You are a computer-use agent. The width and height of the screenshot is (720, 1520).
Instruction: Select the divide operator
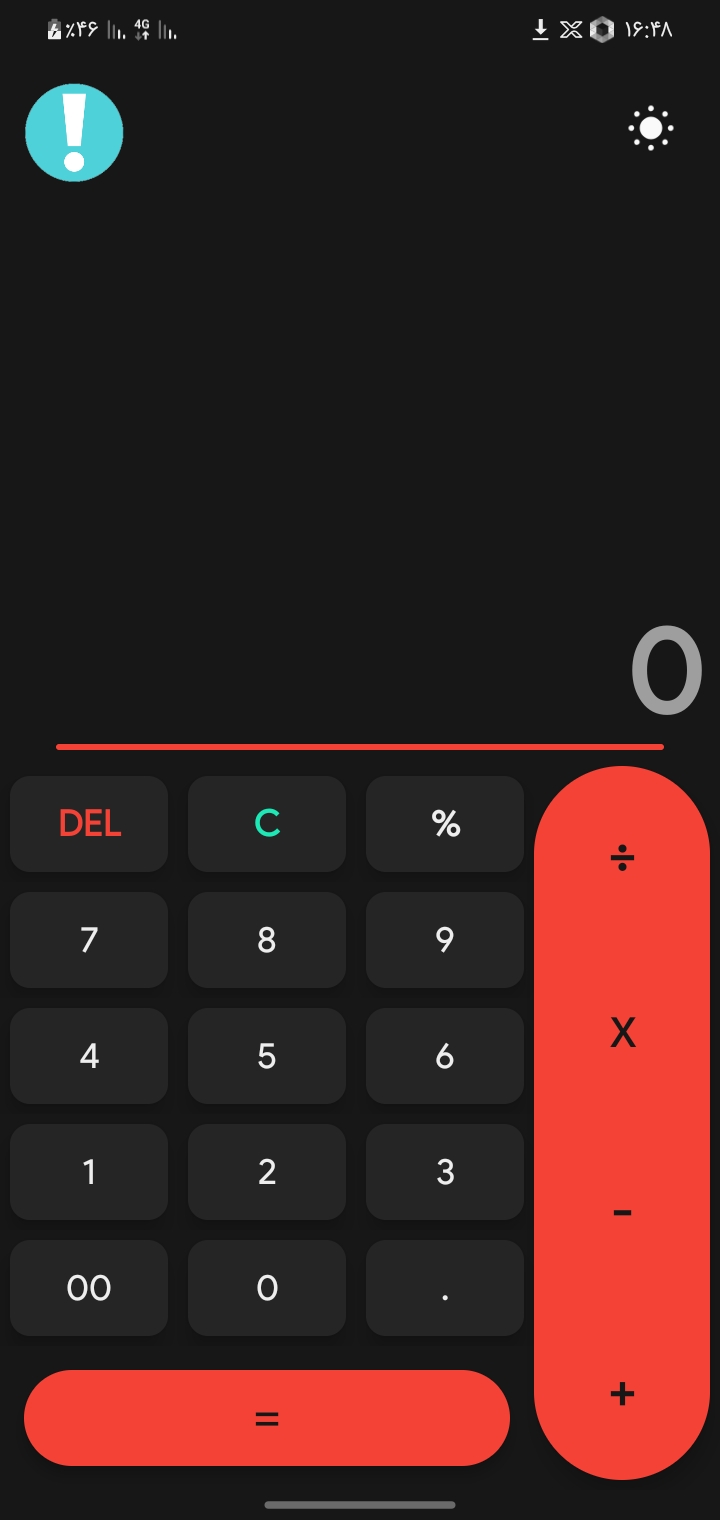[x=622, y=858]
